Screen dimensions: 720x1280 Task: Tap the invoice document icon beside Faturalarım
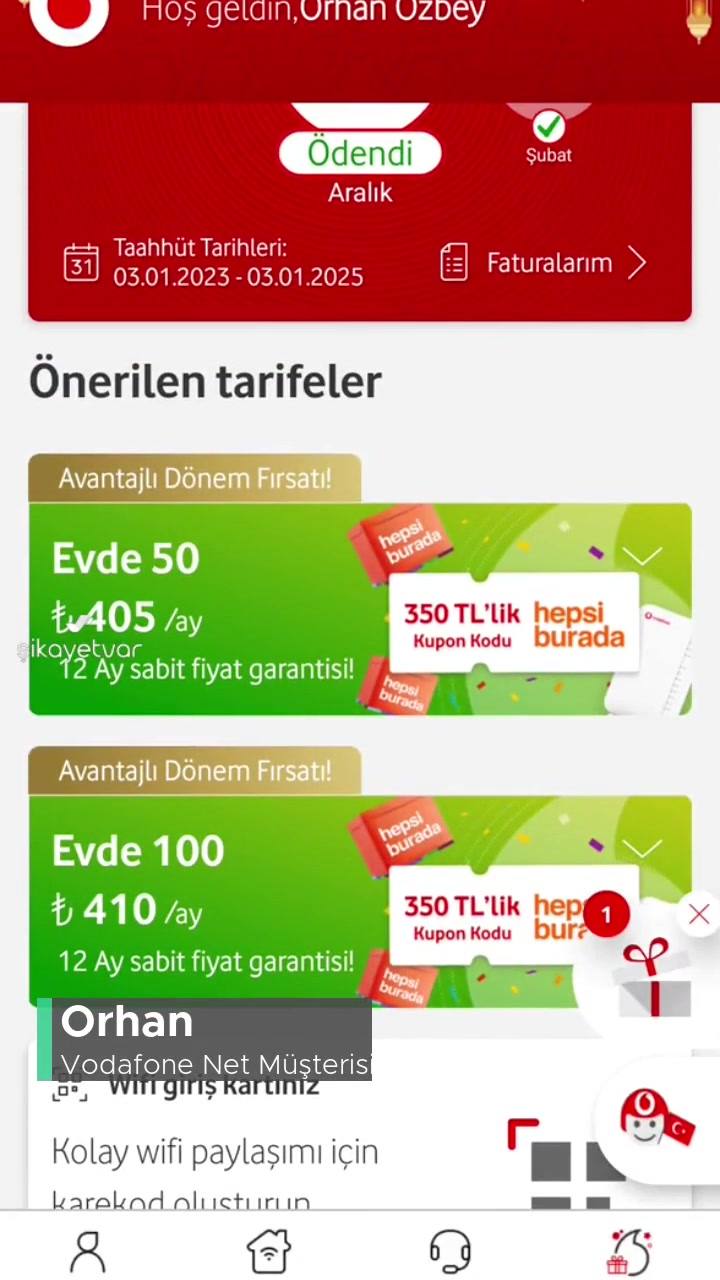click(454, 263)
